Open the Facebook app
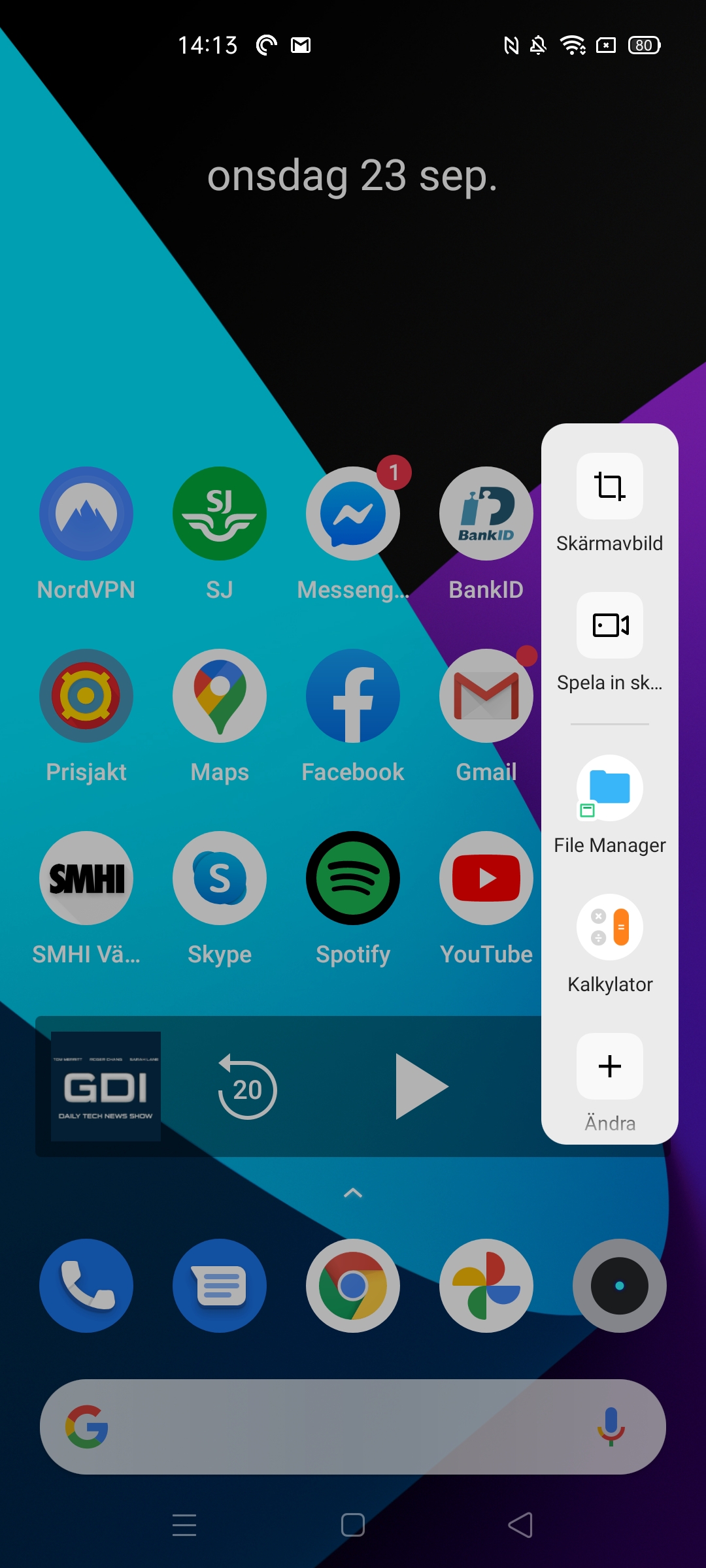The width and height of the screenshot is (706, 1568). point(353,696)
